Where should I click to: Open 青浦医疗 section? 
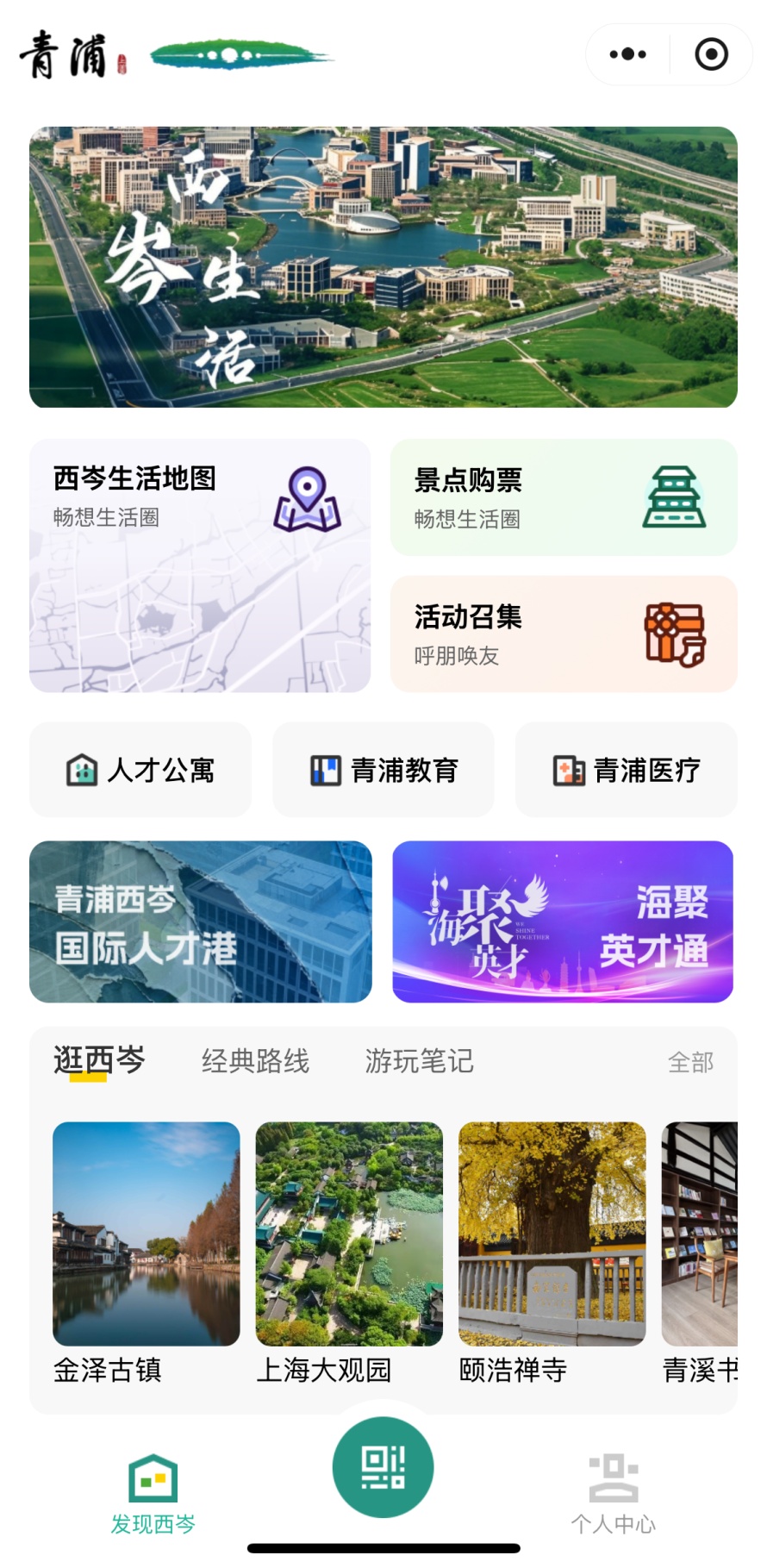tap(627, 770)
